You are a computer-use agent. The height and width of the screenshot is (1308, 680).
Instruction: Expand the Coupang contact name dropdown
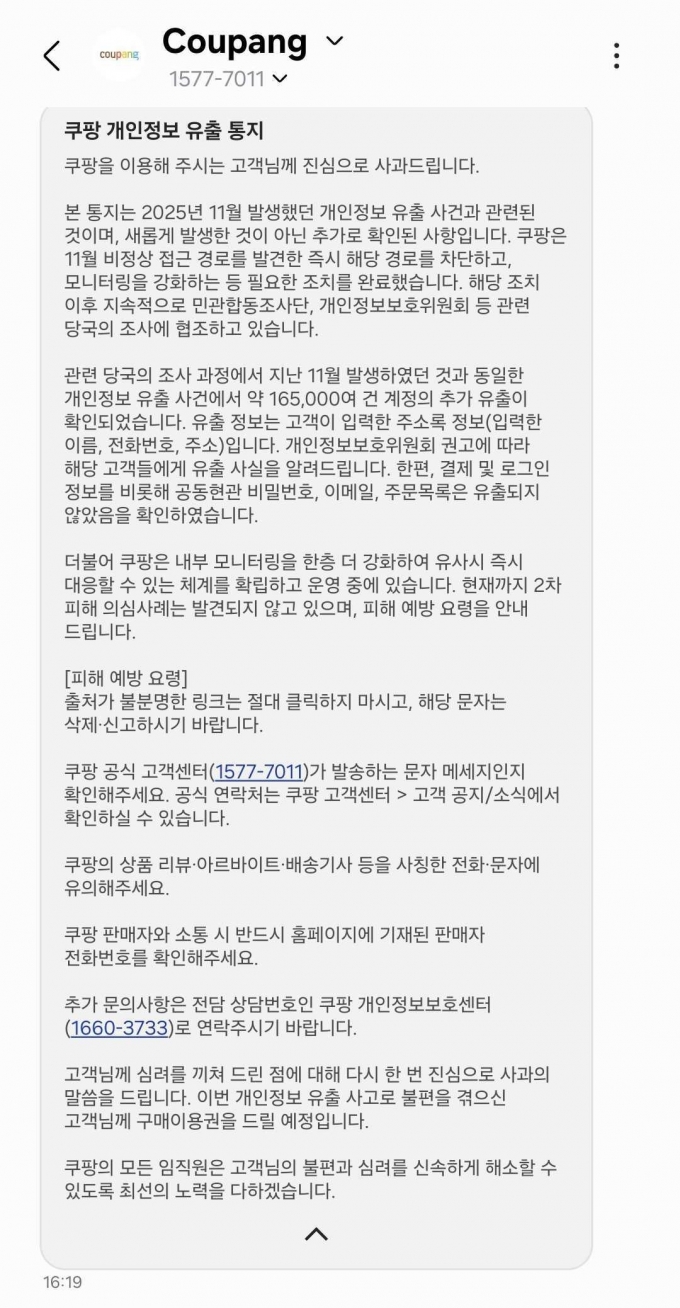click(335, 41)
